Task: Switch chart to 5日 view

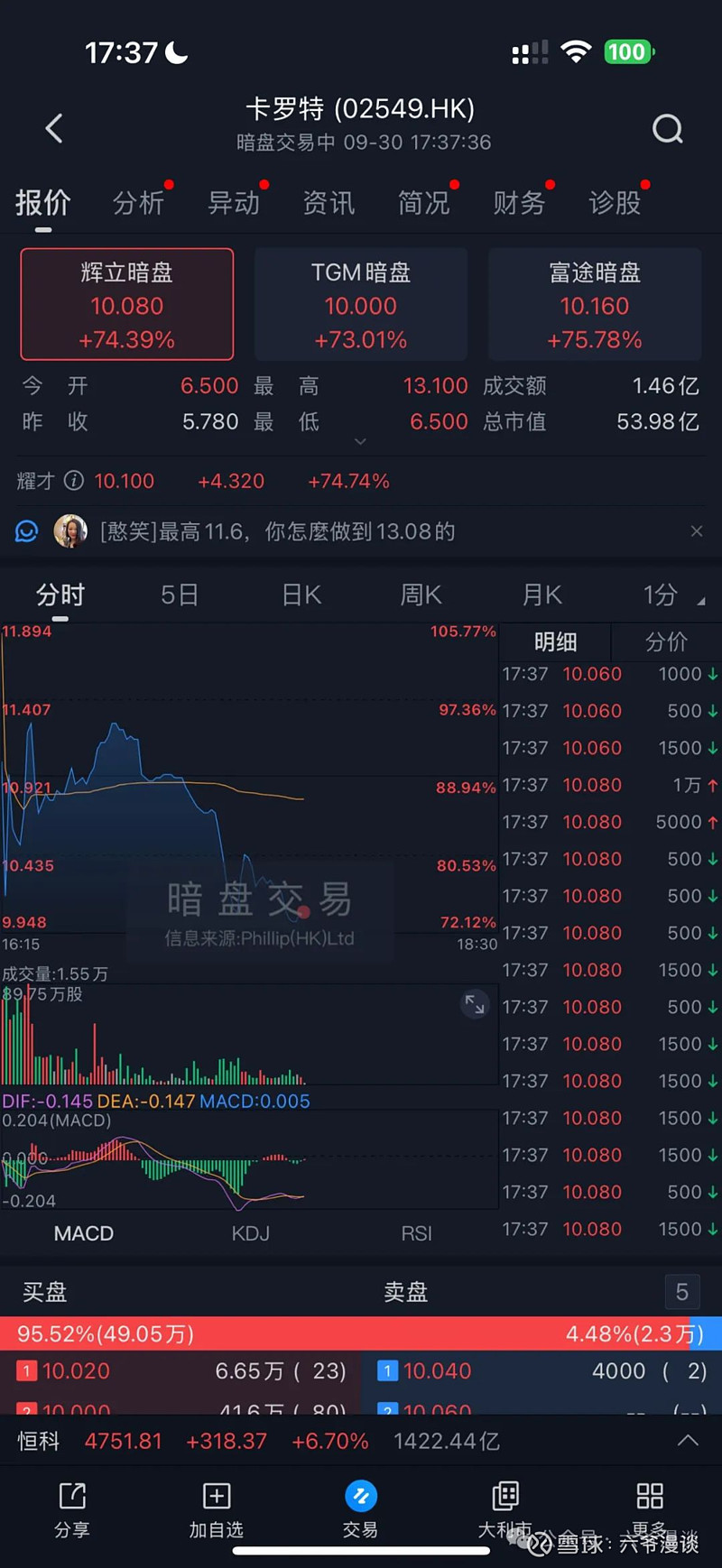Action: (179, 595)
